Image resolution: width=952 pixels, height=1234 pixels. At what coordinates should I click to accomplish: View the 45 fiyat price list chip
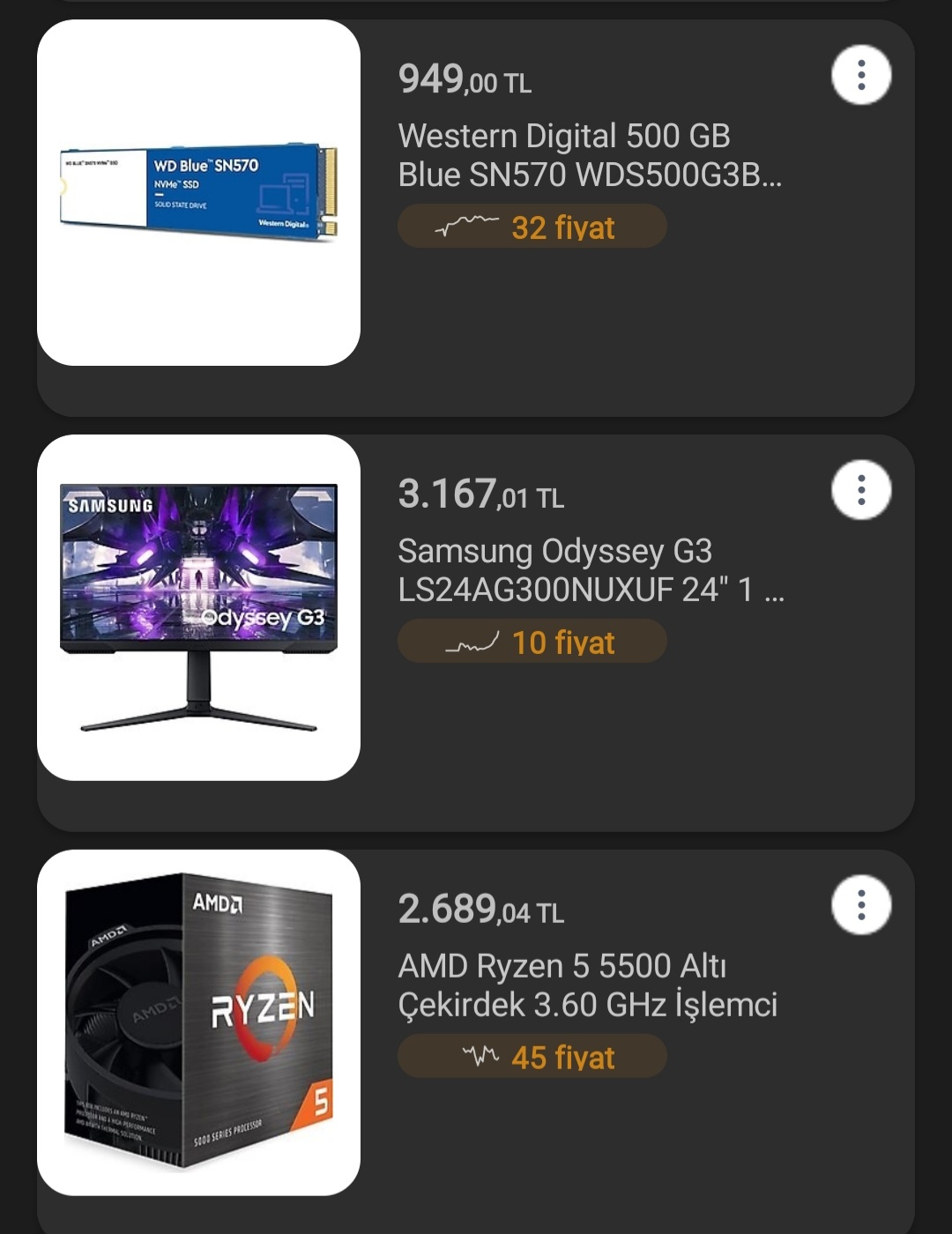coord(532,1056)
